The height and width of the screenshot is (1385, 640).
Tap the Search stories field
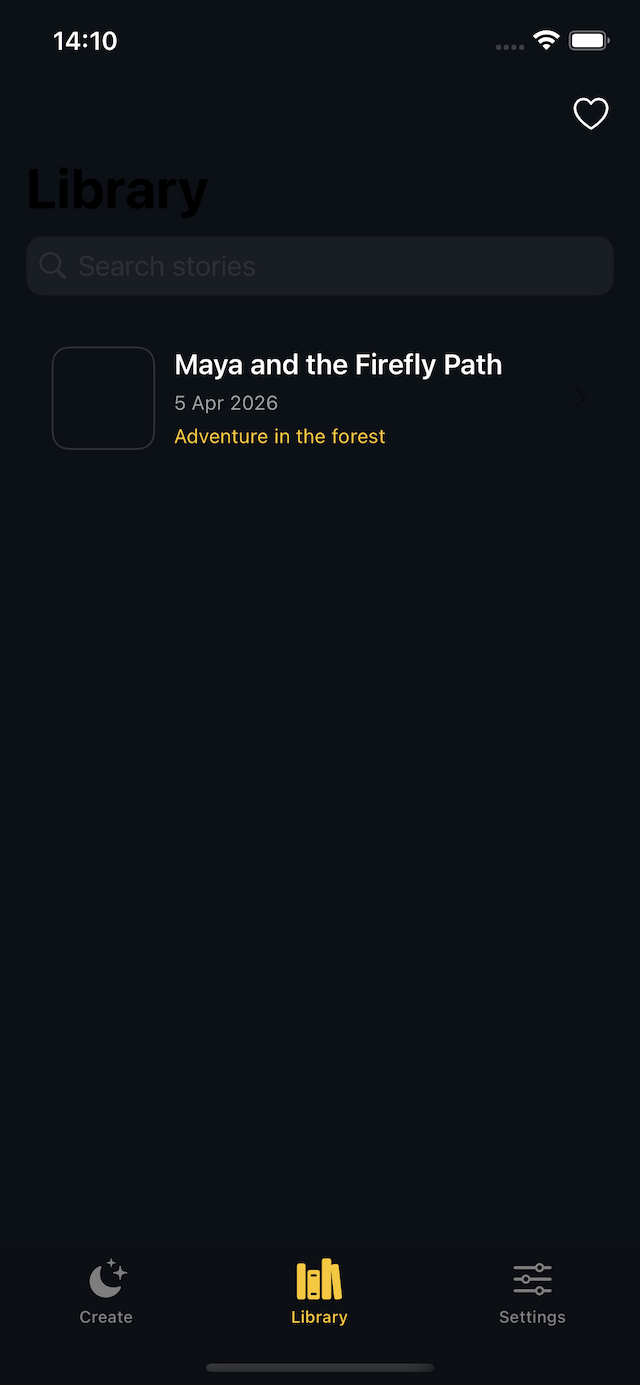pos(320,266)
